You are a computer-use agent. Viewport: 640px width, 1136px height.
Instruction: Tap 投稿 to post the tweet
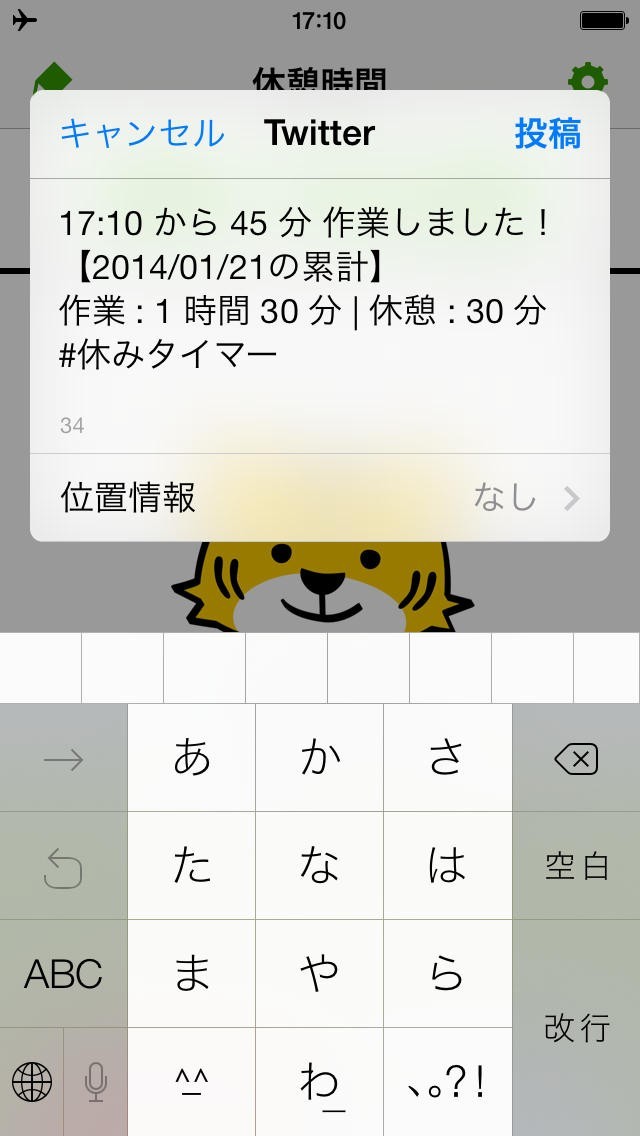[x=547, y=133]
